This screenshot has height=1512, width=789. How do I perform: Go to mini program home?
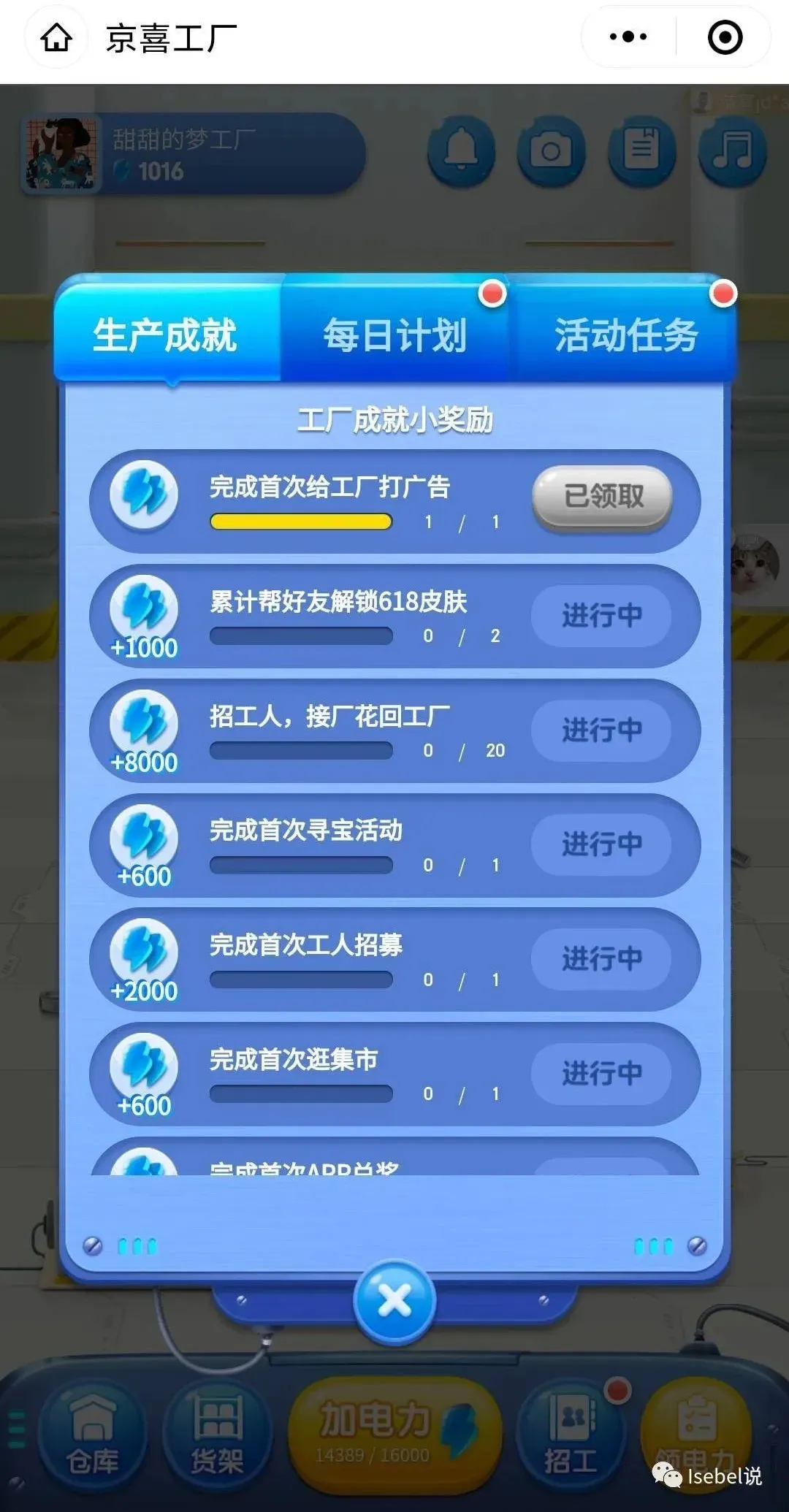56,37
